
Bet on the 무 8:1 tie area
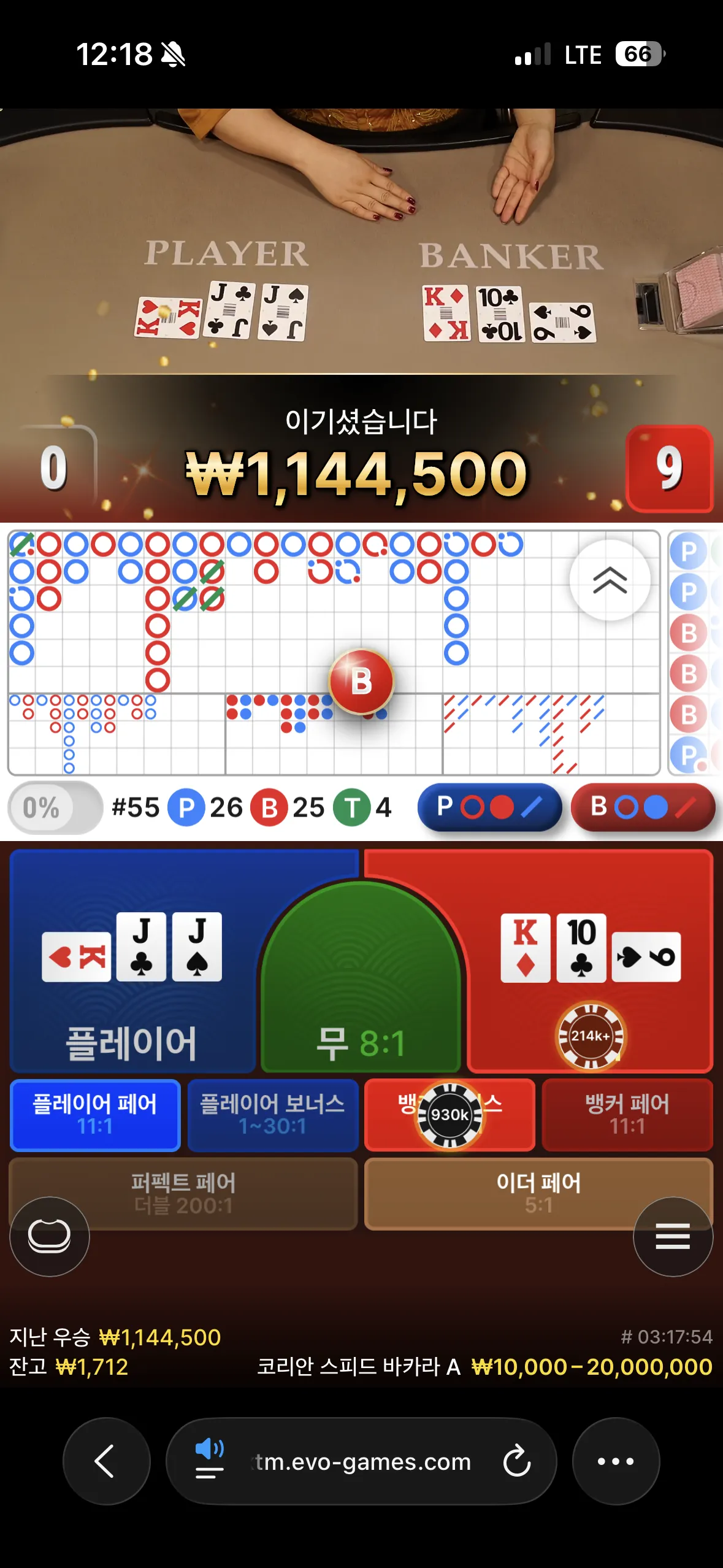(361, 982)
